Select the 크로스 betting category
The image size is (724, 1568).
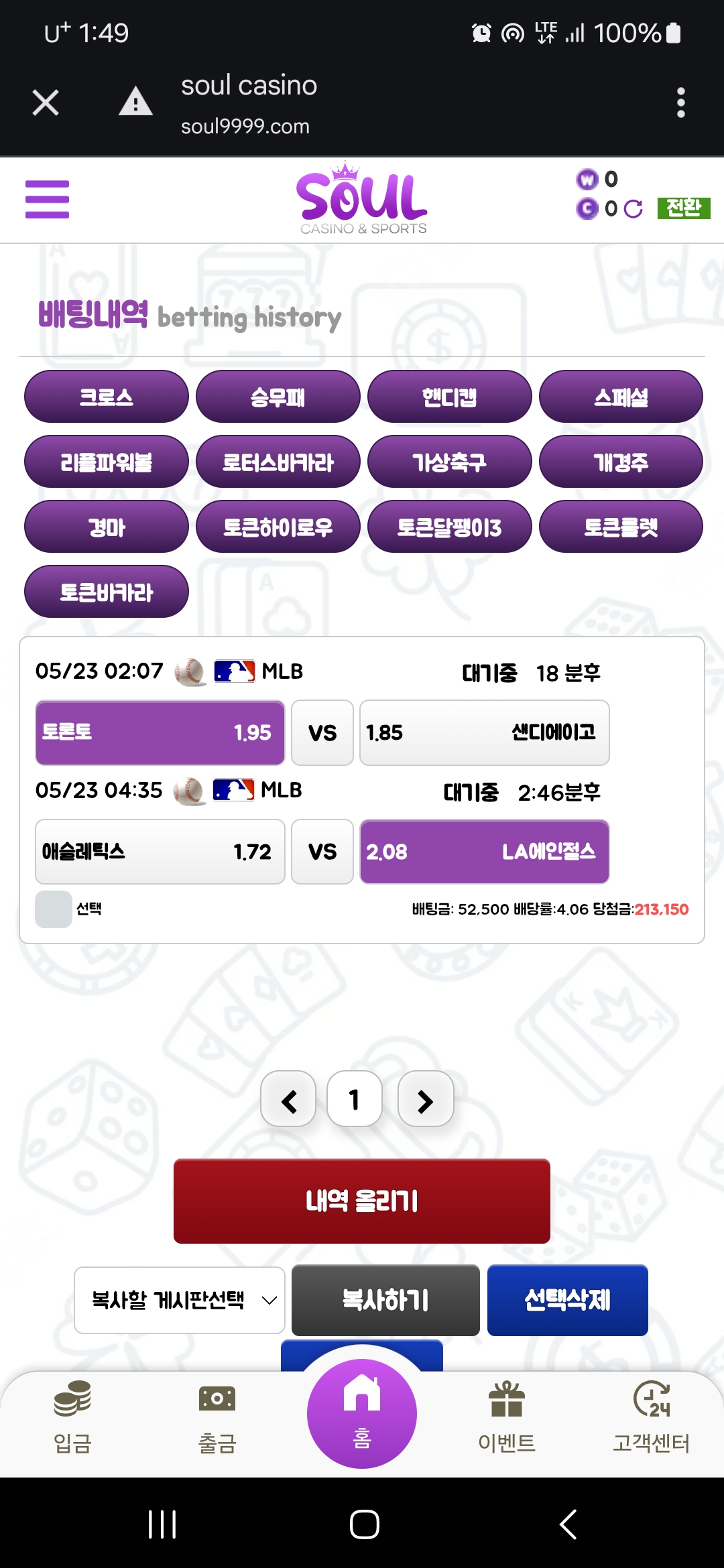click(x=107, y=397)
